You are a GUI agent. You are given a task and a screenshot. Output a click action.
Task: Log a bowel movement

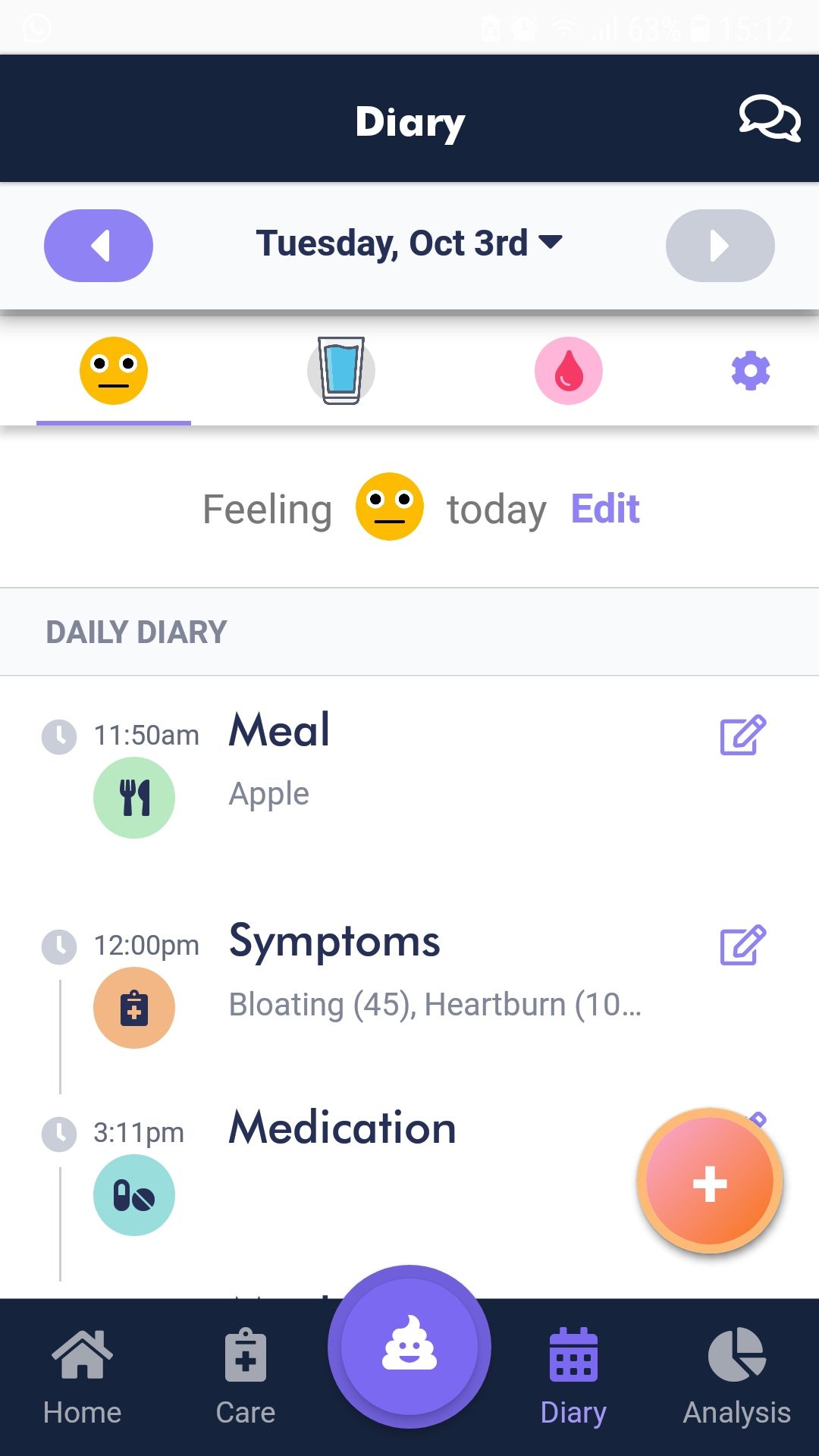tap(409, 1346)
